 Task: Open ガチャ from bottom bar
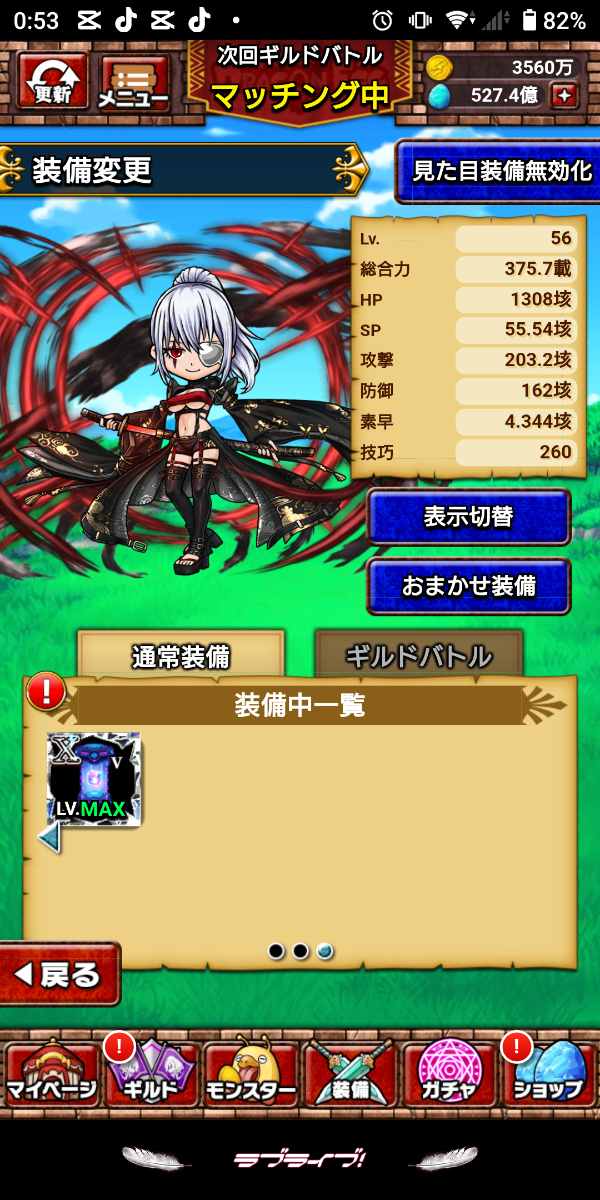click(448, 1075)
